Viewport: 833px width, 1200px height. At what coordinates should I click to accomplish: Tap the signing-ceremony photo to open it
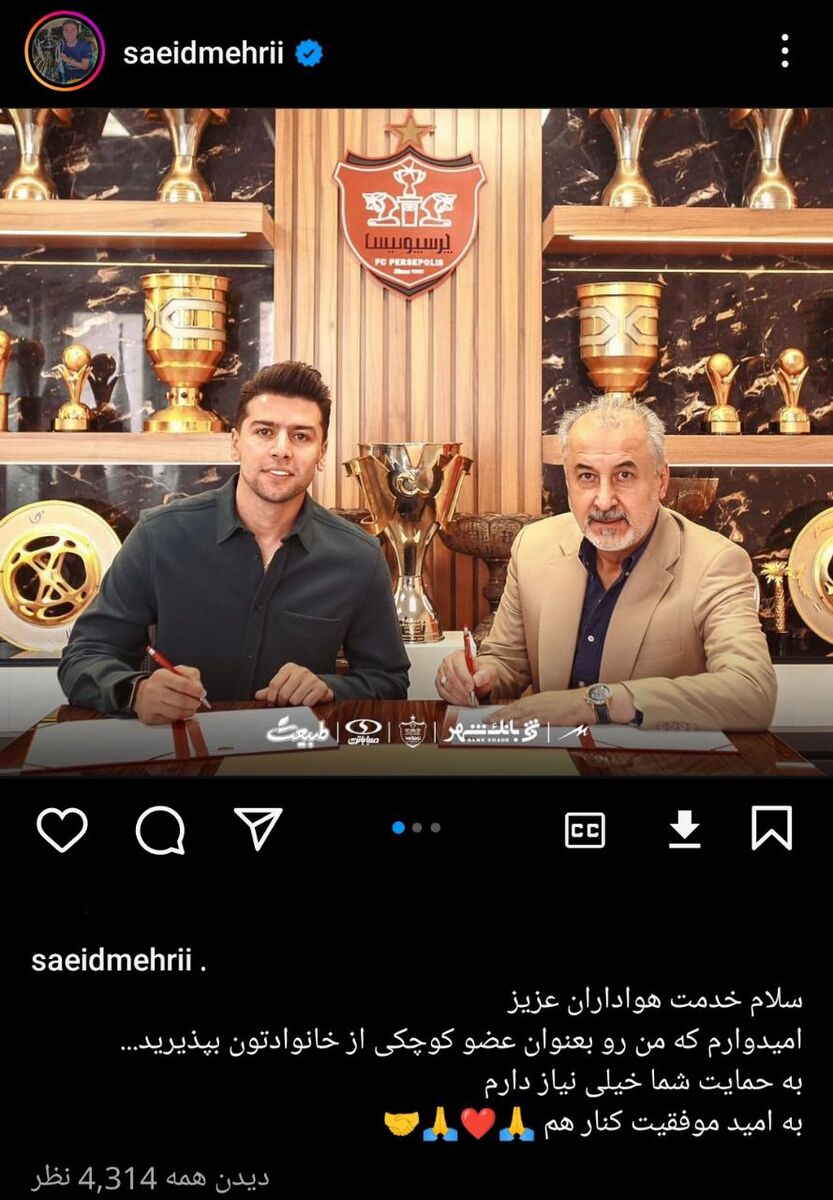click(x=416, y=440)
